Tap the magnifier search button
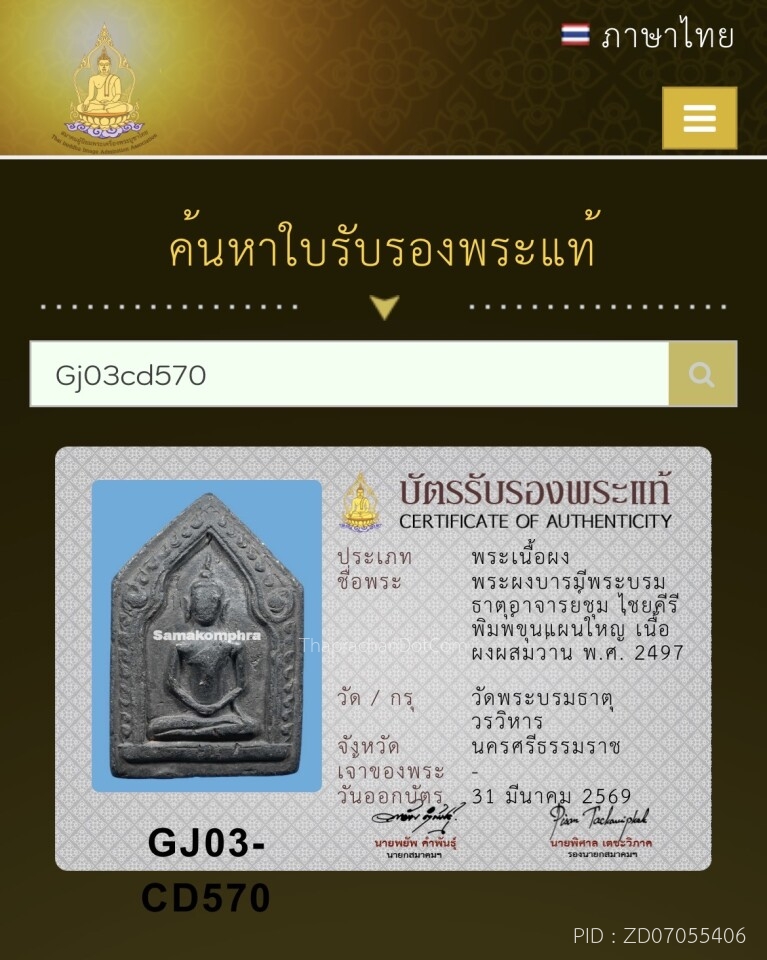The image size is (767, 960). pyautogui.click(x=702, y=374)
